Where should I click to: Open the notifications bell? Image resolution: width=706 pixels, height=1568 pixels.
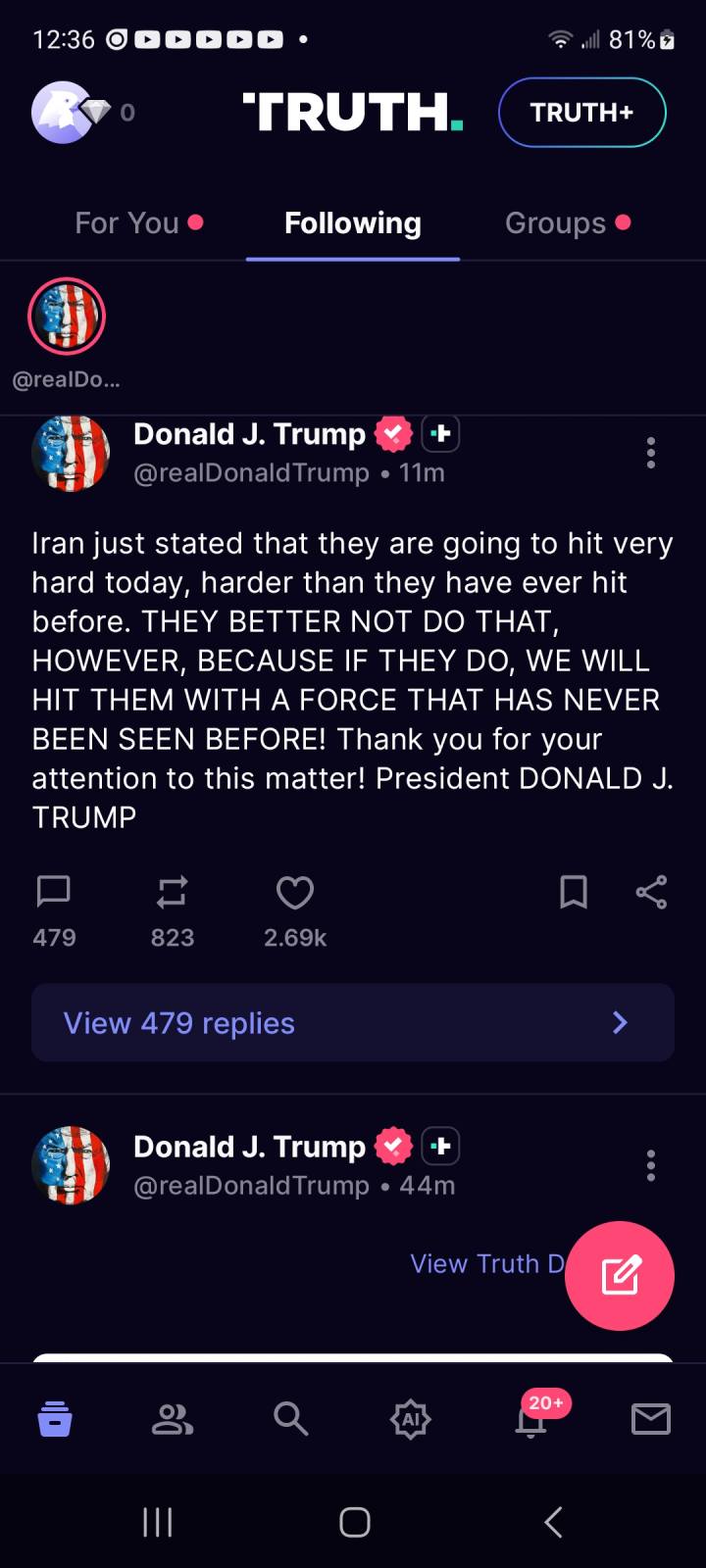(530, 1421)
